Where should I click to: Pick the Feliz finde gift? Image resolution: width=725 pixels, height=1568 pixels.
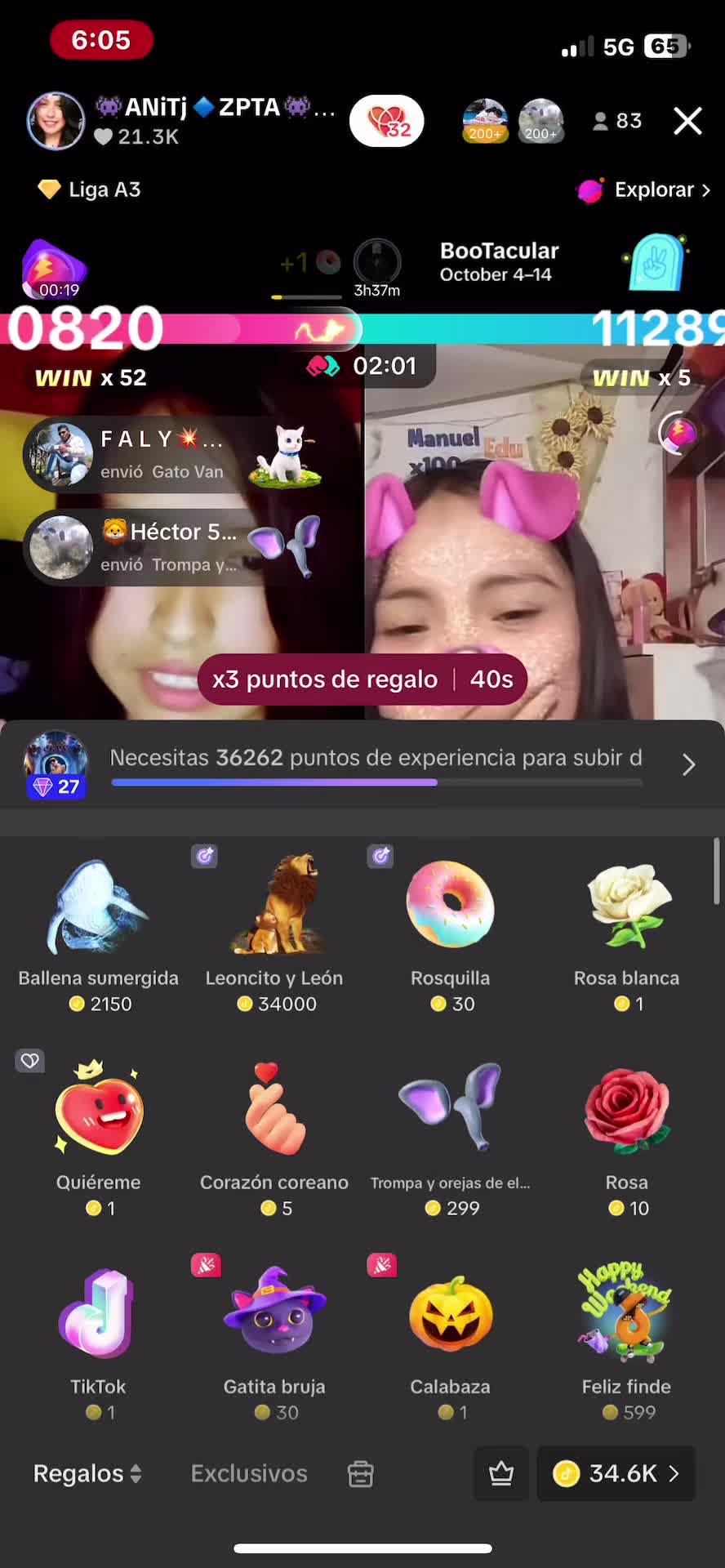(x=627, y=1339)
